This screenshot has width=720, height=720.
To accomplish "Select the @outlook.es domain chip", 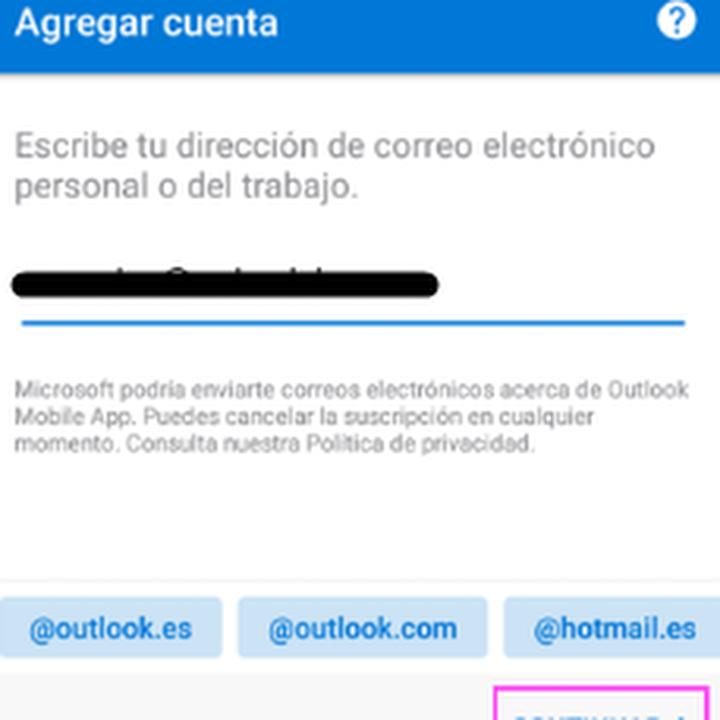I will tap(110, 628).
